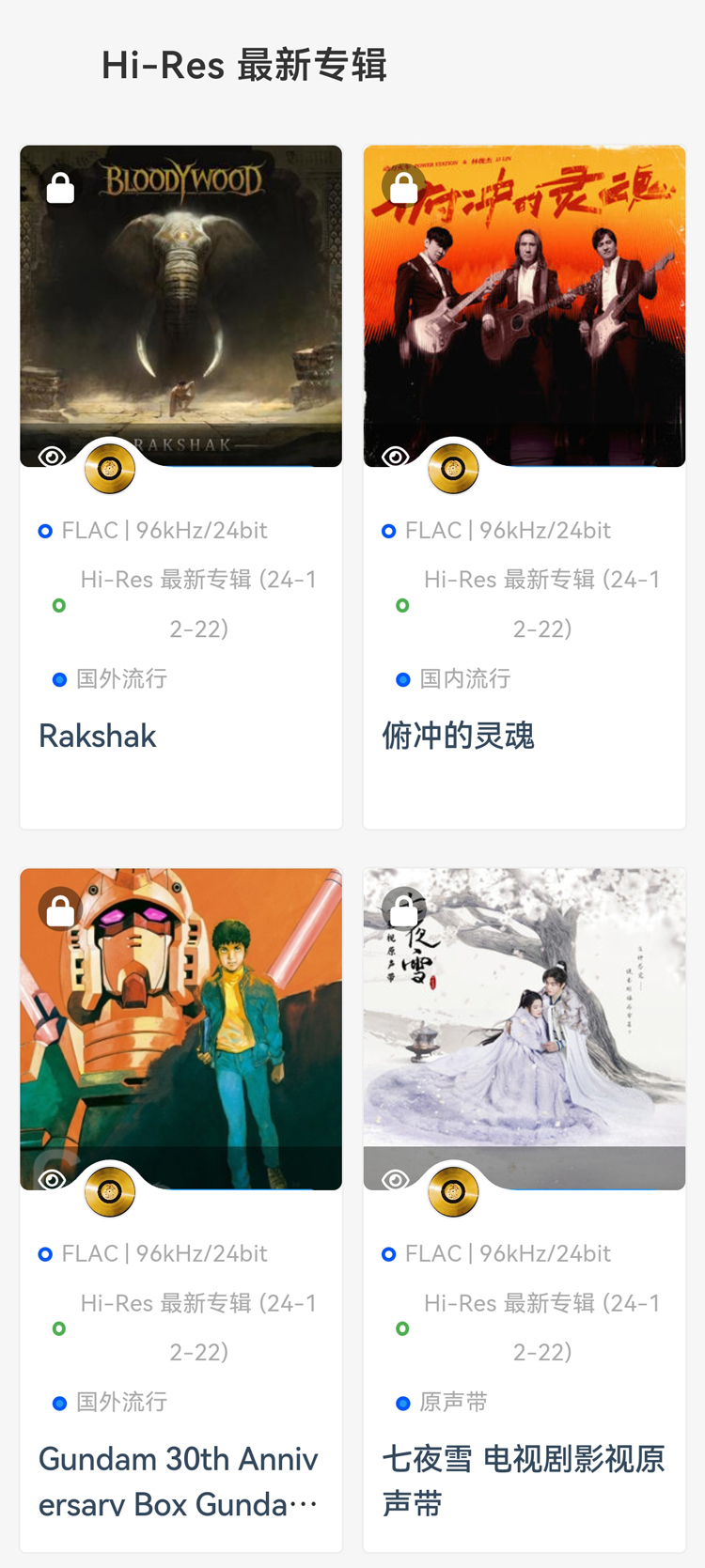The image size is (705, 1568).
Task: Tap the Rakshak album title
Action: coord(98,736)
